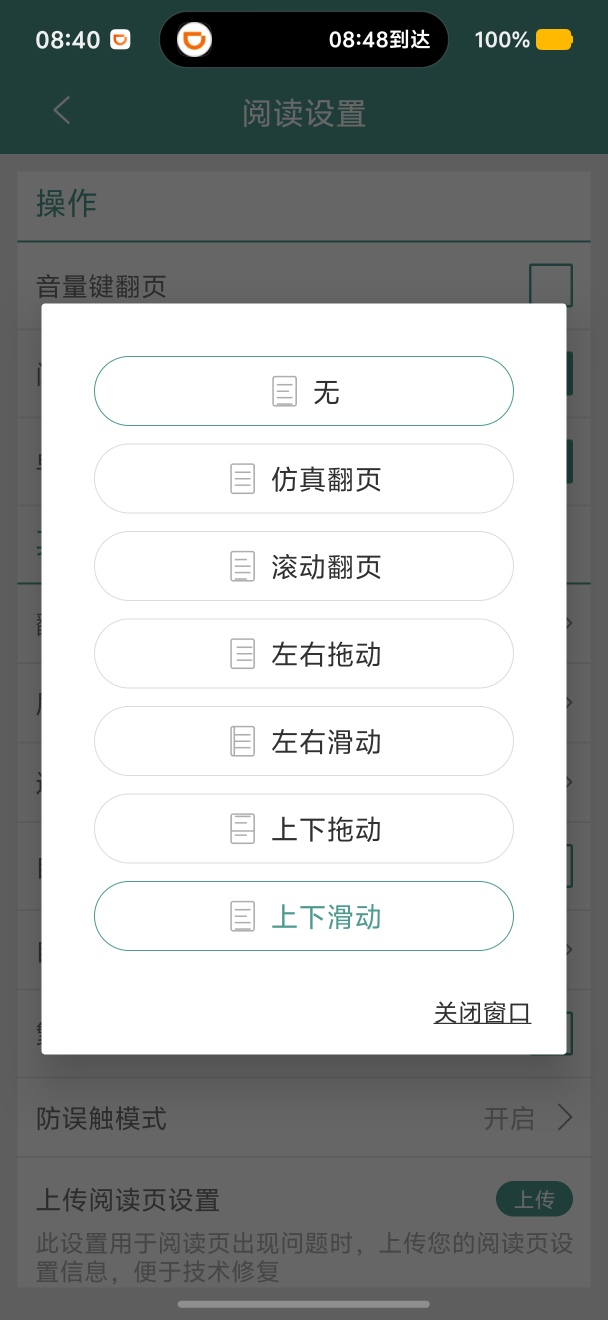Pick the 滚动翻页 option
This screenshot has height=1320, width=608.
(304, 567)
